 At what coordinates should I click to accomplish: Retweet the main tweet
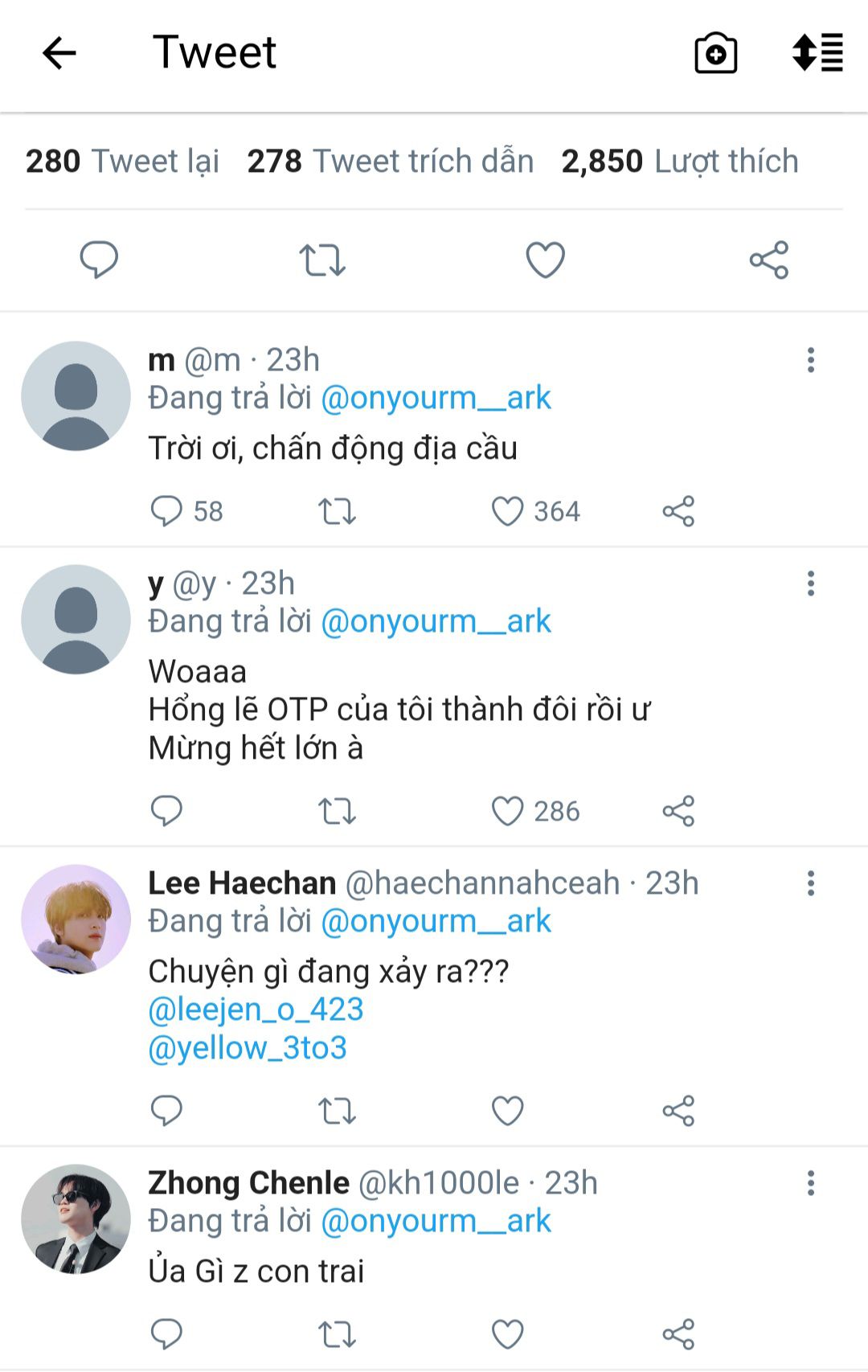coord(322,260)
